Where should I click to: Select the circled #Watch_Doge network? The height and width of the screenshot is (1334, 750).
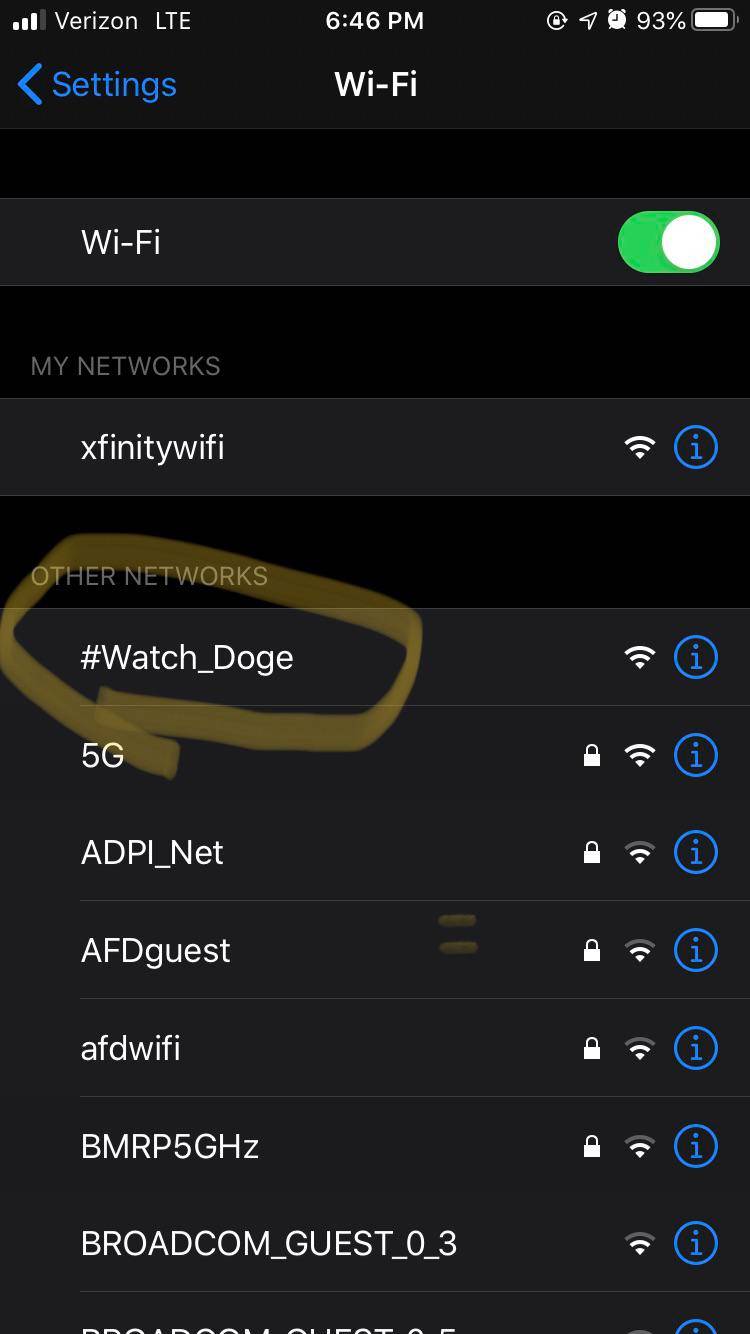pos(187,657)
